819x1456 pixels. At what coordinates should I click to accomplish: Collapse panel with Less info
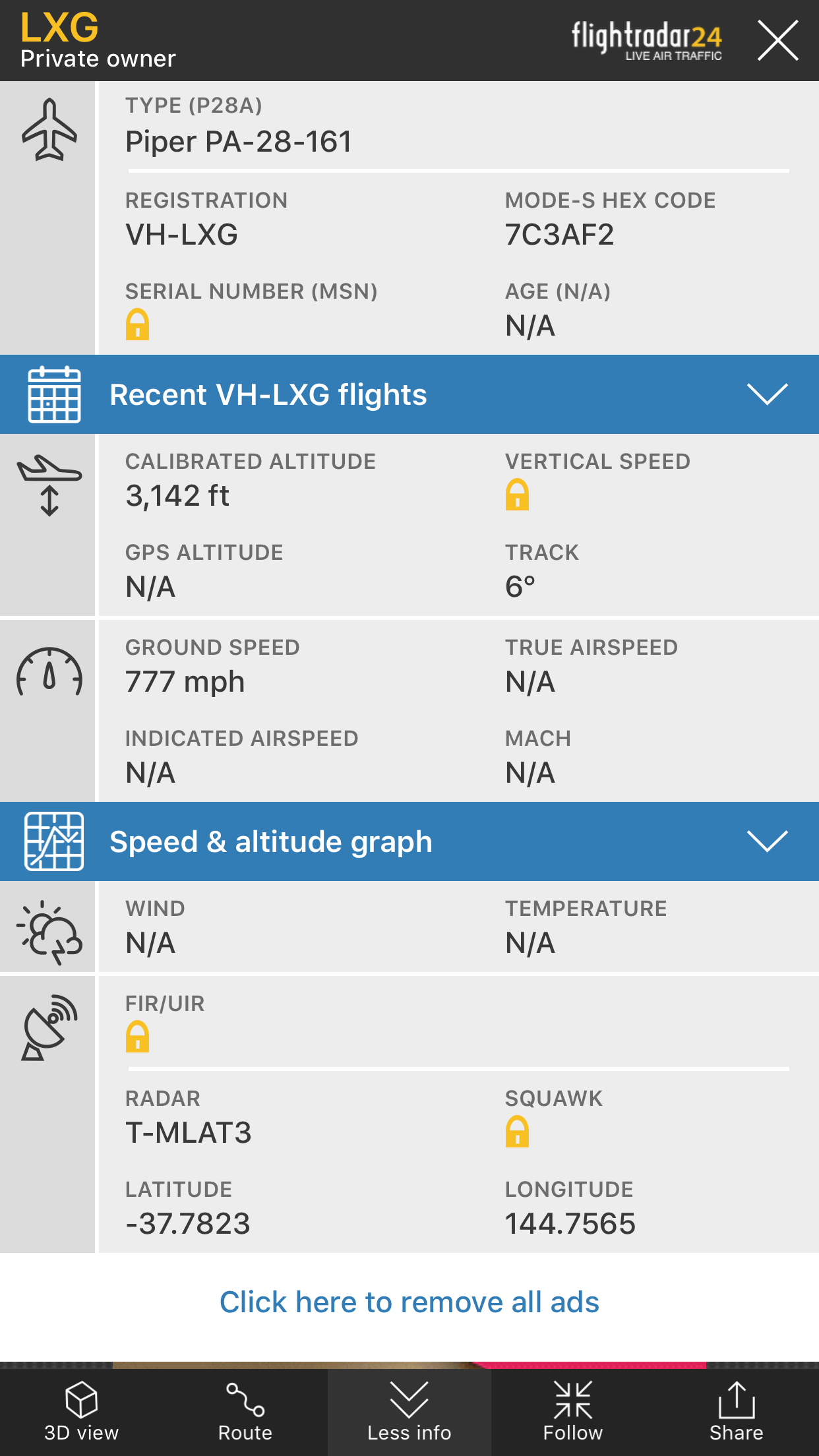(409, 1412)
